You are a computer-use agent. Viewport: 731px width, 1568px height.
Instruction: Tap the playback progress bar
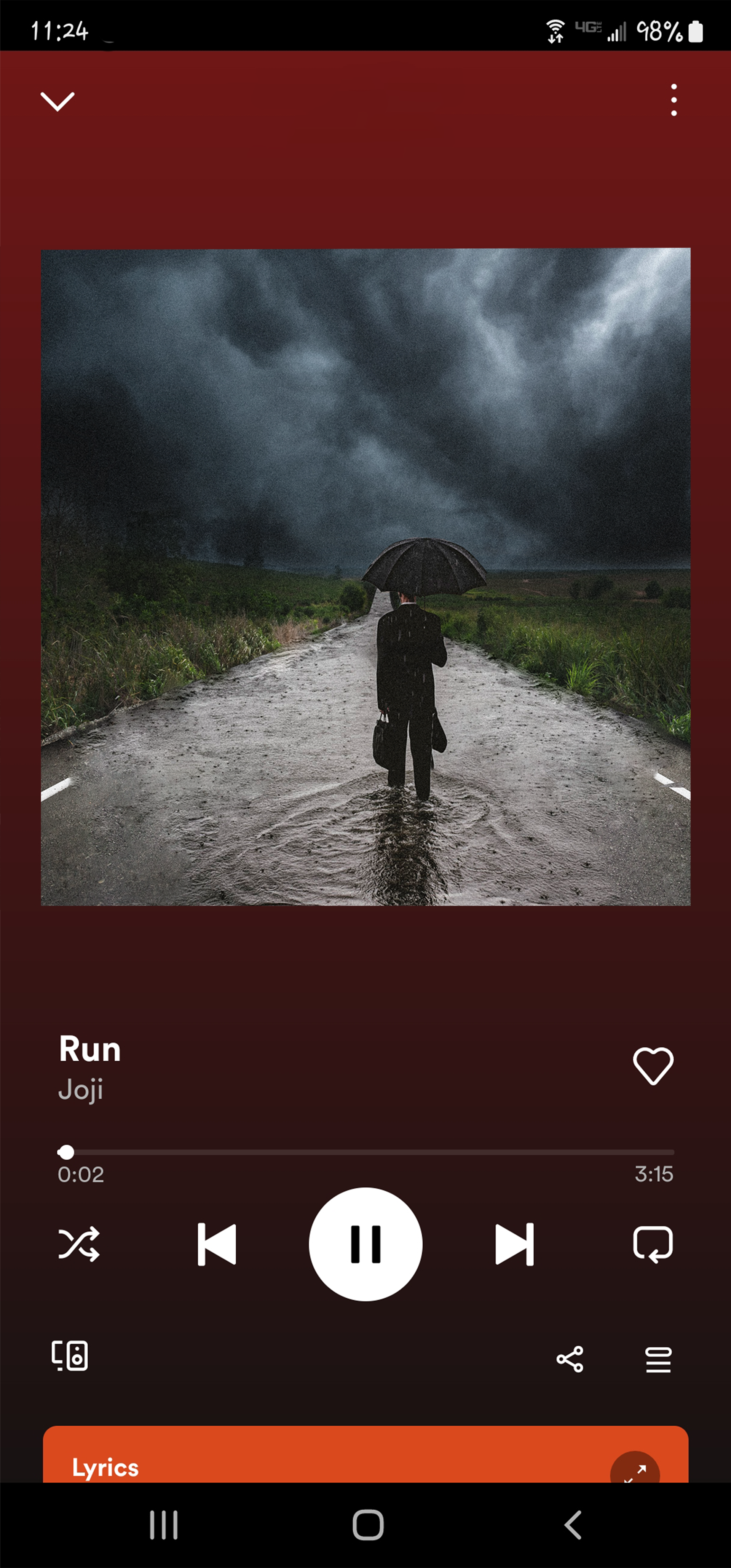366,1152
